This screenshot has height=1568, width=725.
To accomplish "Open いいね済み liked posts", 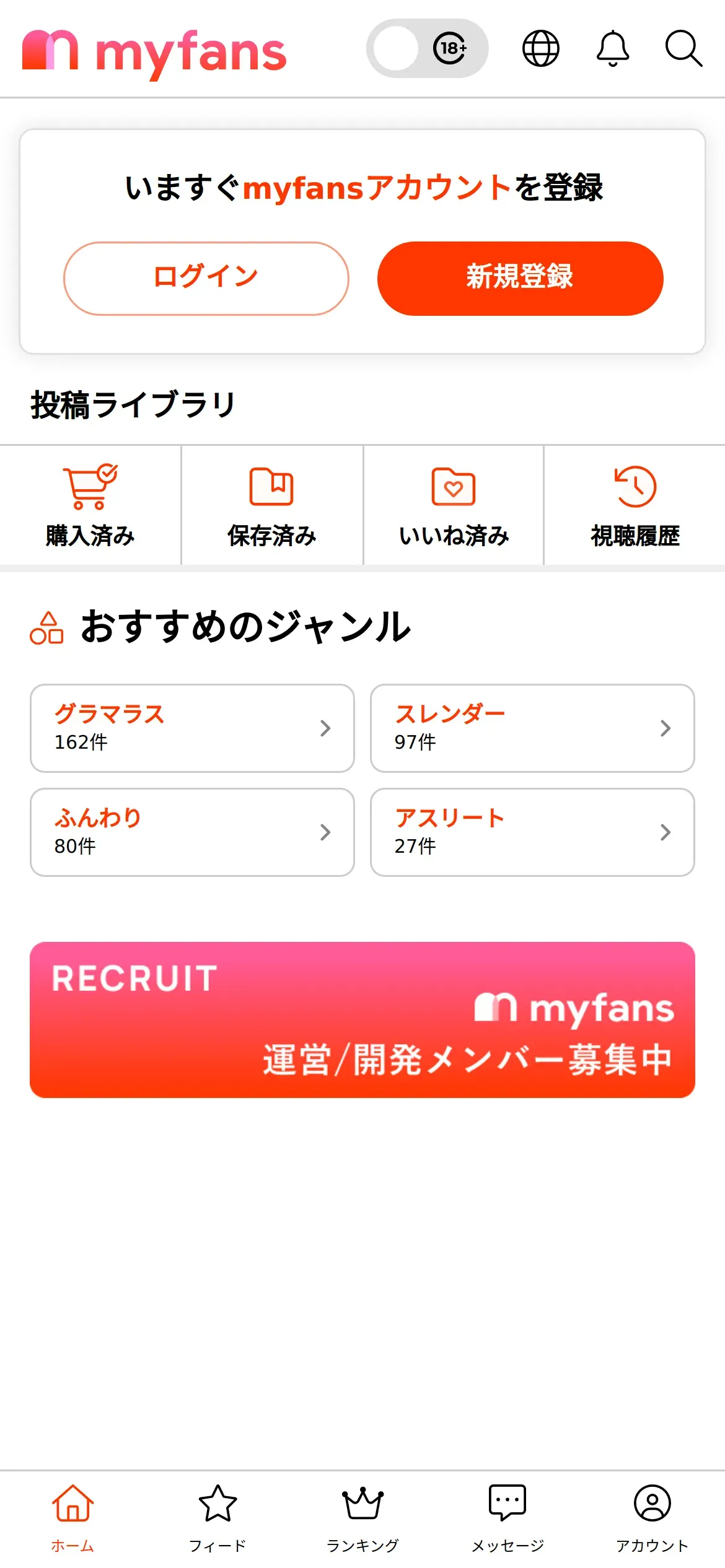I will 454,505.
